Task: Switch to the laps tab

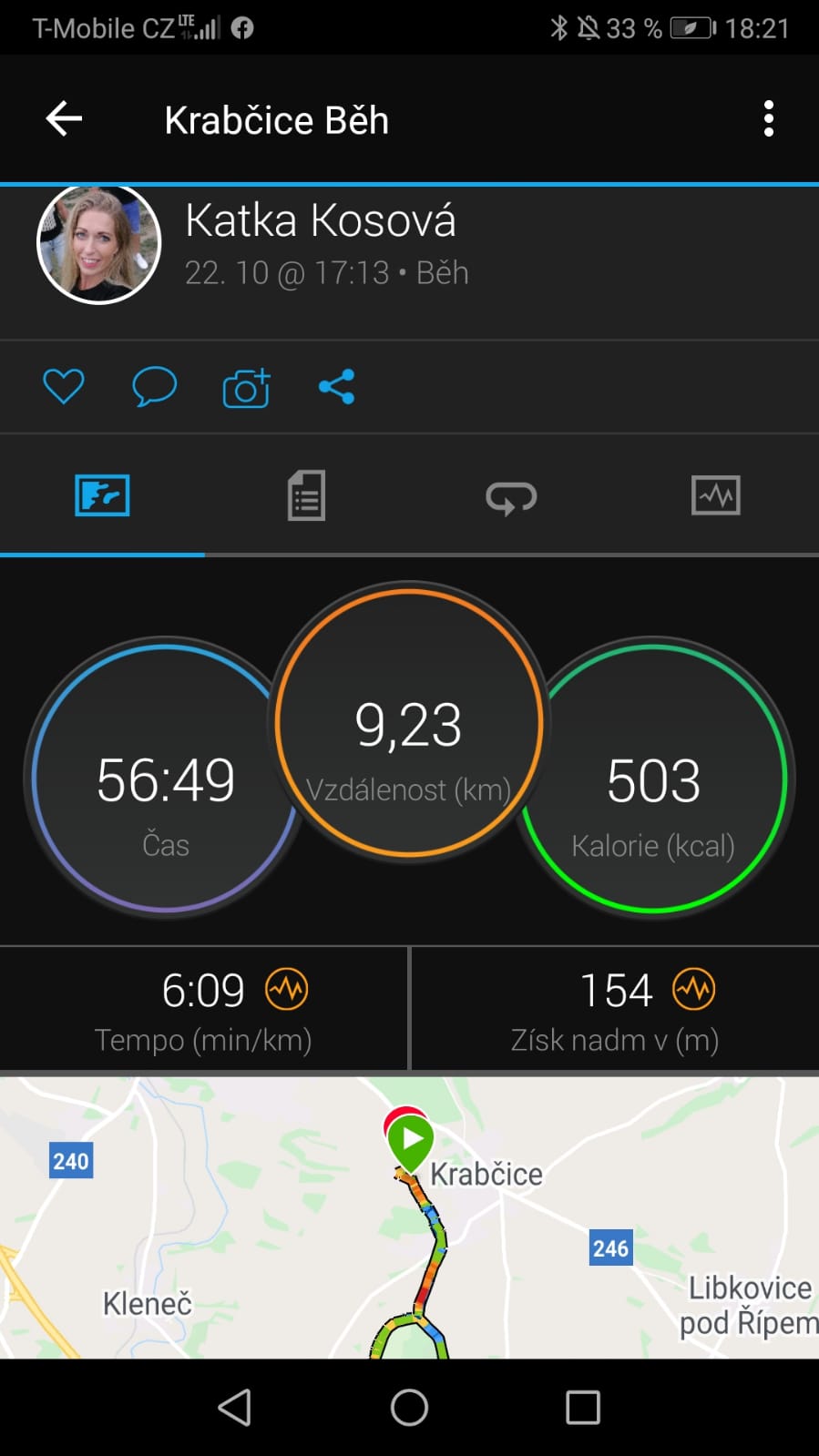Action: (x=511, y=496)
